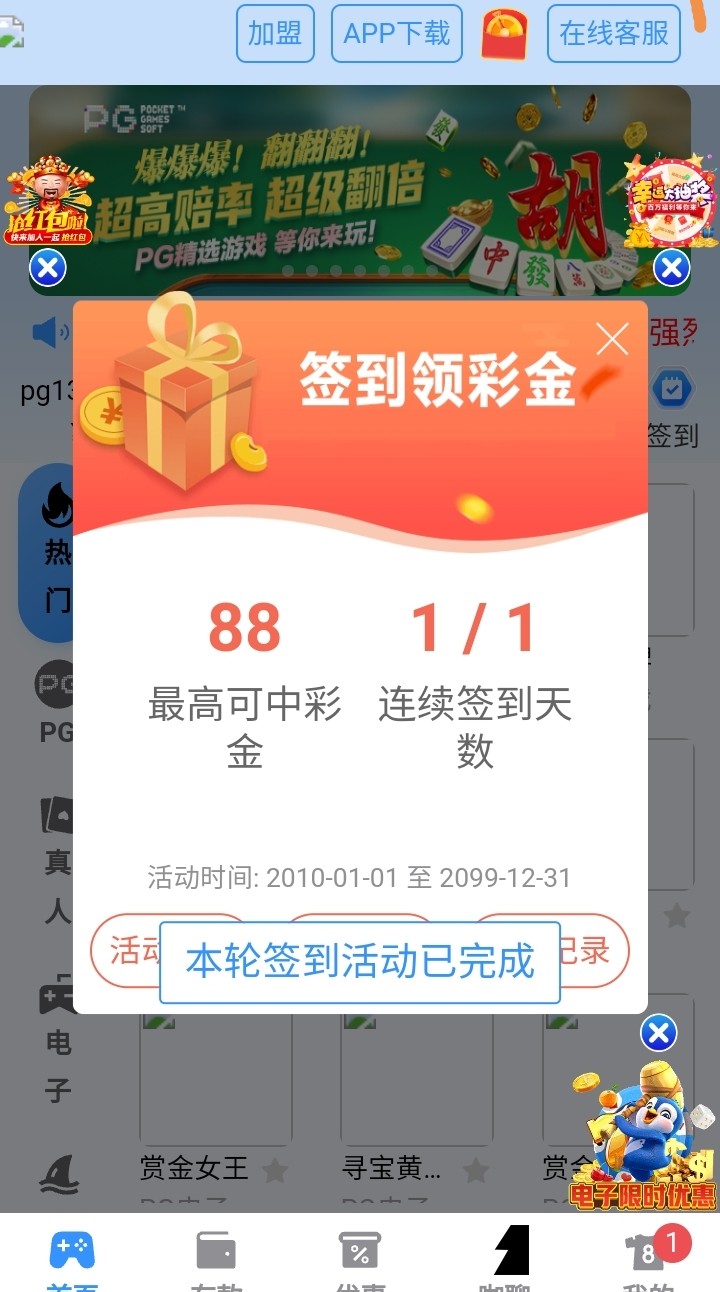Contact 在线客服 online support

click(614, 34)
